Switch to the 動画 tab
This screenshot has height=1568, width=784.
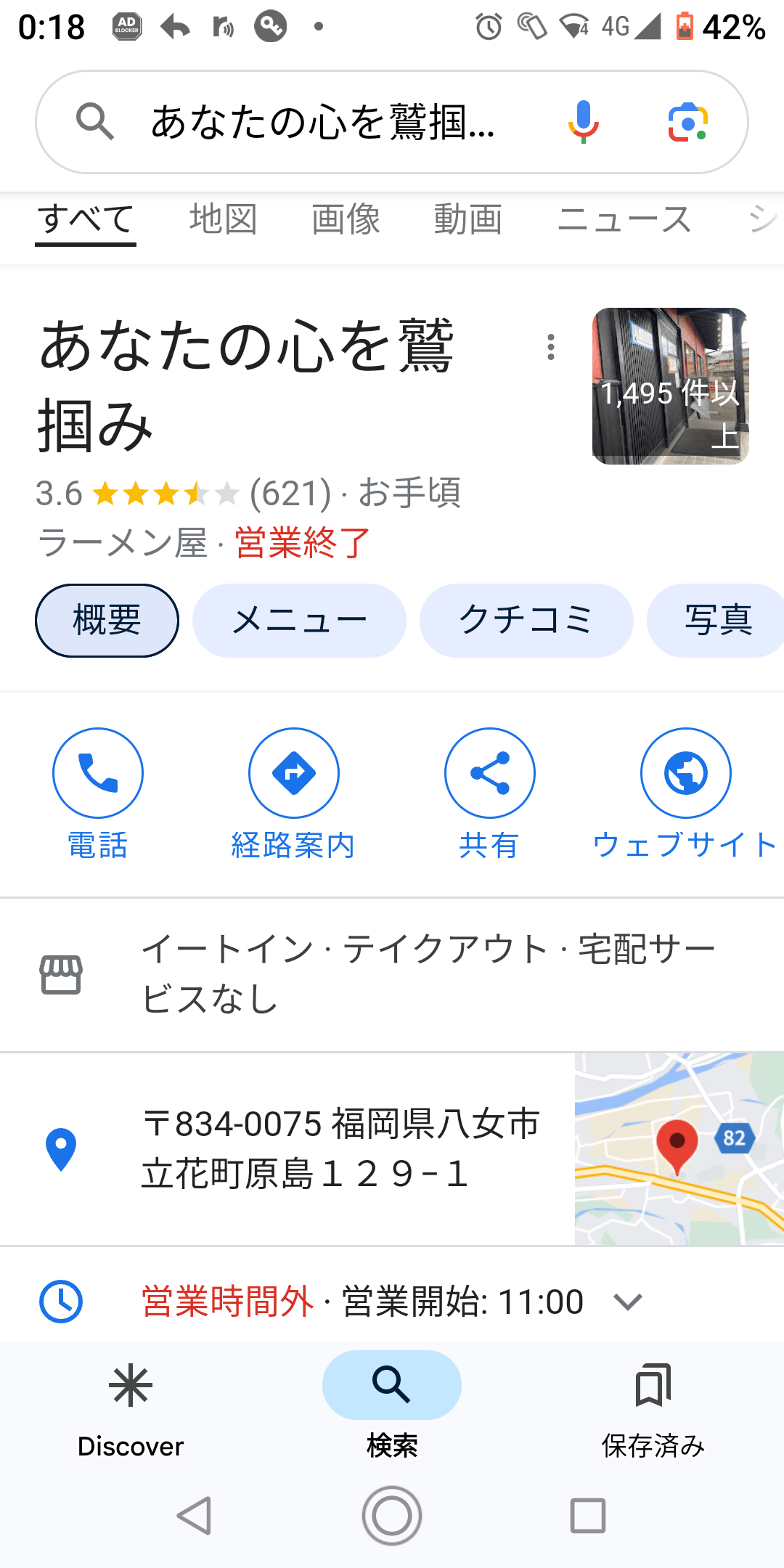468,219
